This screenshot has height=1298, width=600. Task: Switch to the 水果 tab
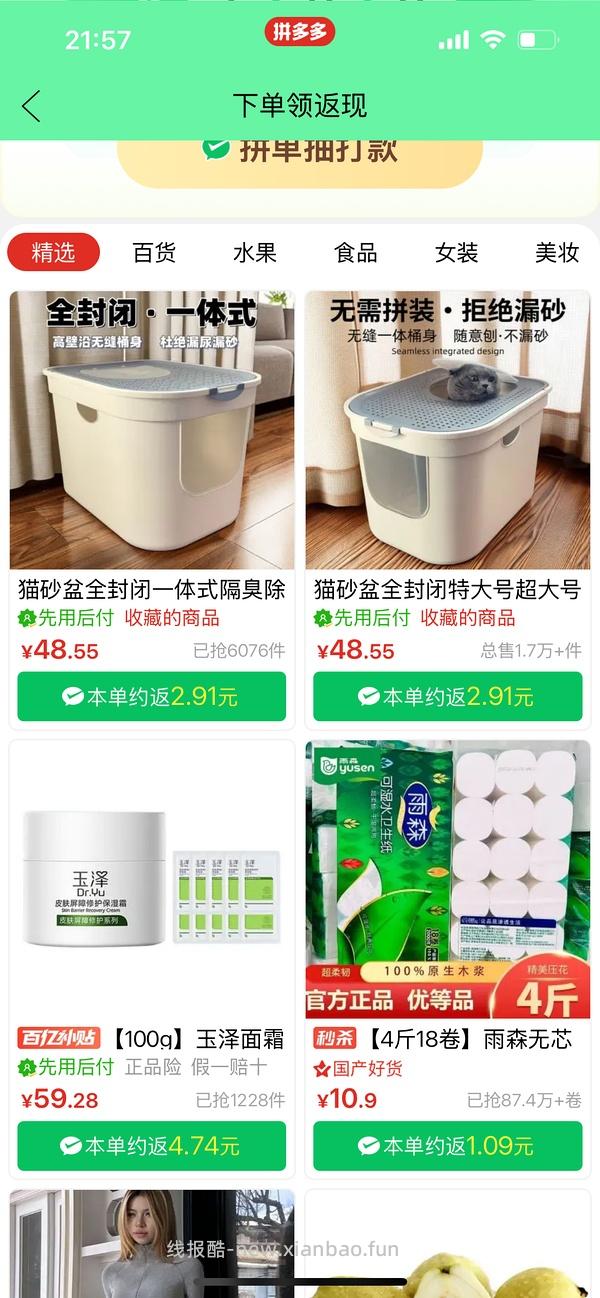[x=255, y=253]
